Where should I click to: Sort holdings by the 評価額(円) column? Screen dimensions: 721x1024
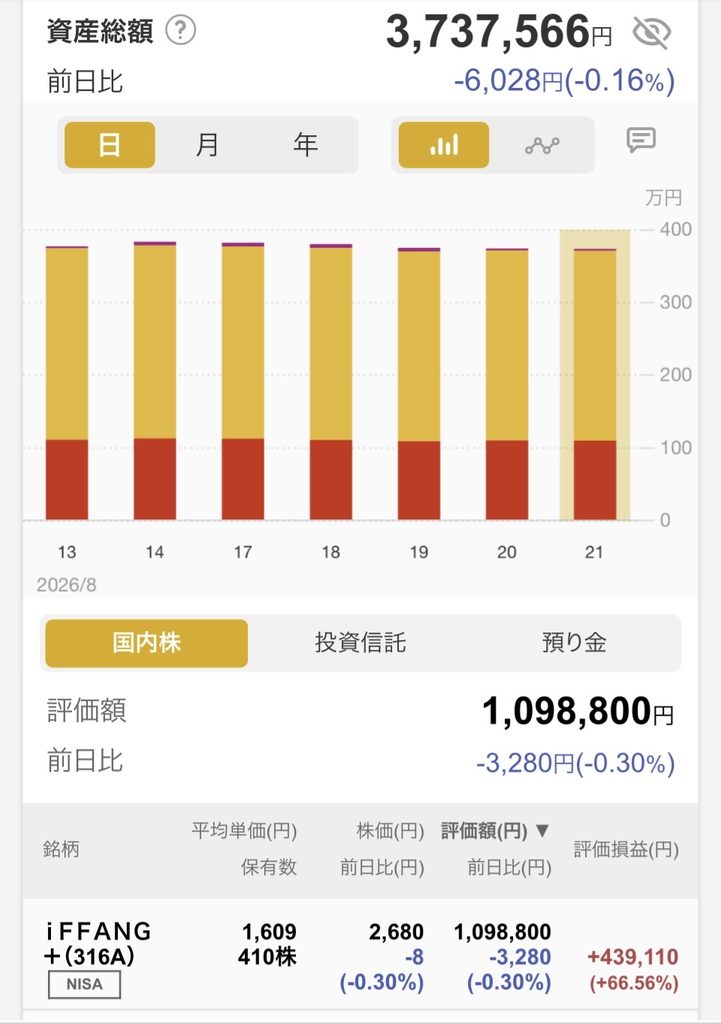click(494, 831)
